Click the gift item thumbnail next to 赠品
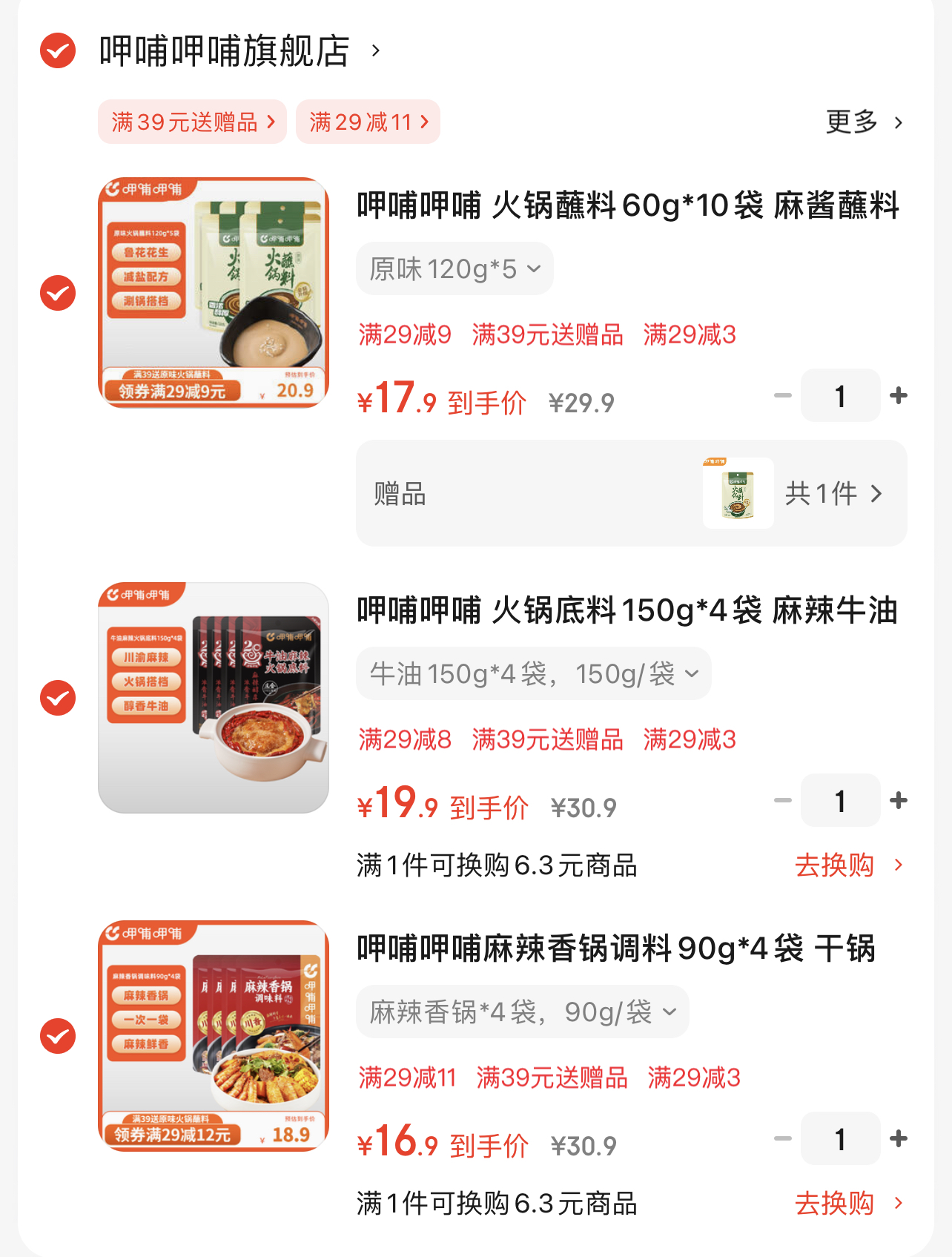Screen dimensions: 952x1257 click(737, 492)
